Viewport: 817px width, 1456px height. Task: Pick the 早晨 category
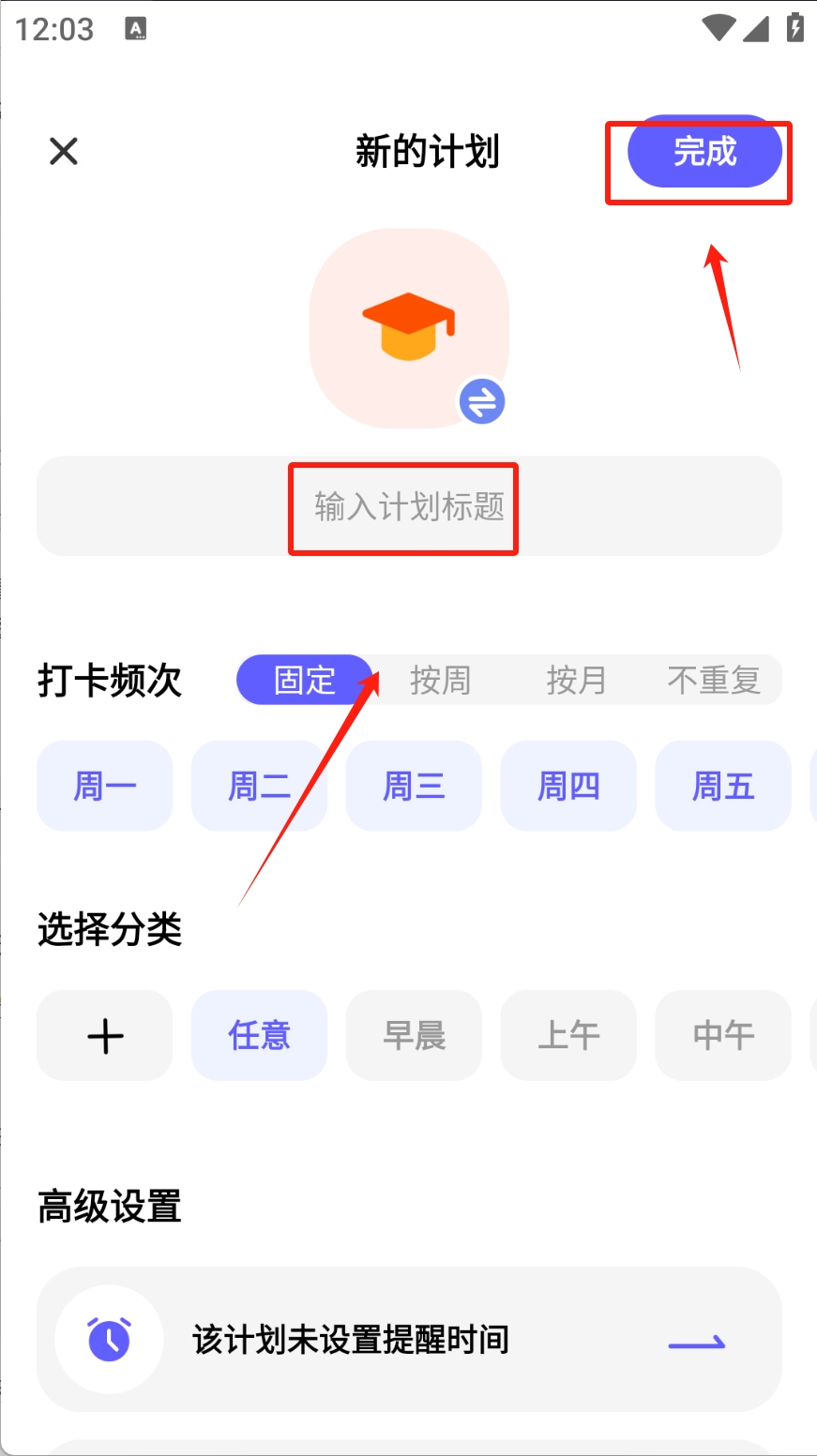point(414,1036)
